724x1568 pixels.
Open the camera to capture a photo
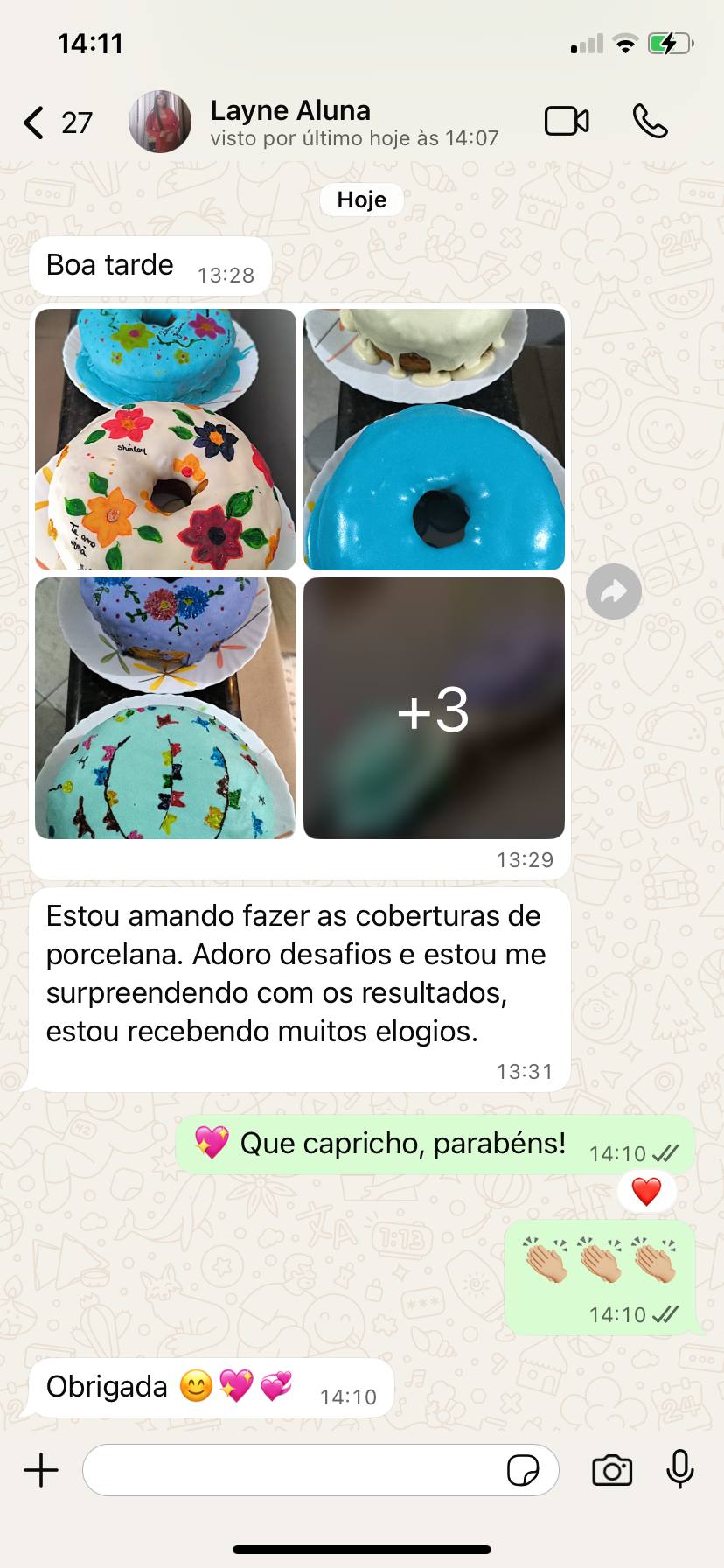(612, 1470)
